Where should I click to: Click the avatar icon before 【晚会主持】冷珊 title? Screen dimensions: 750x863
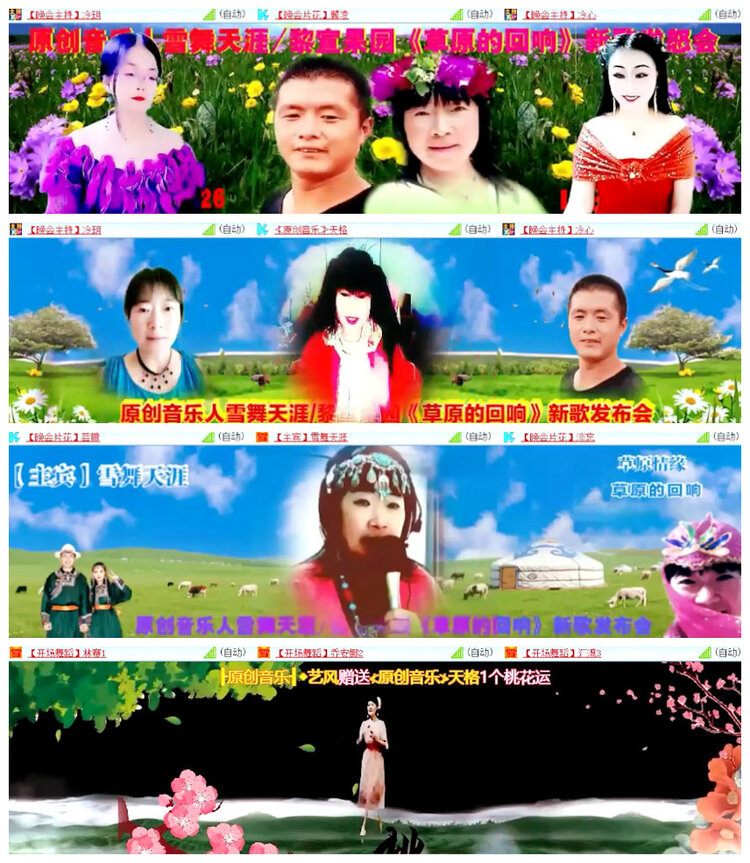pyautogui.click(x=14, y=11)
